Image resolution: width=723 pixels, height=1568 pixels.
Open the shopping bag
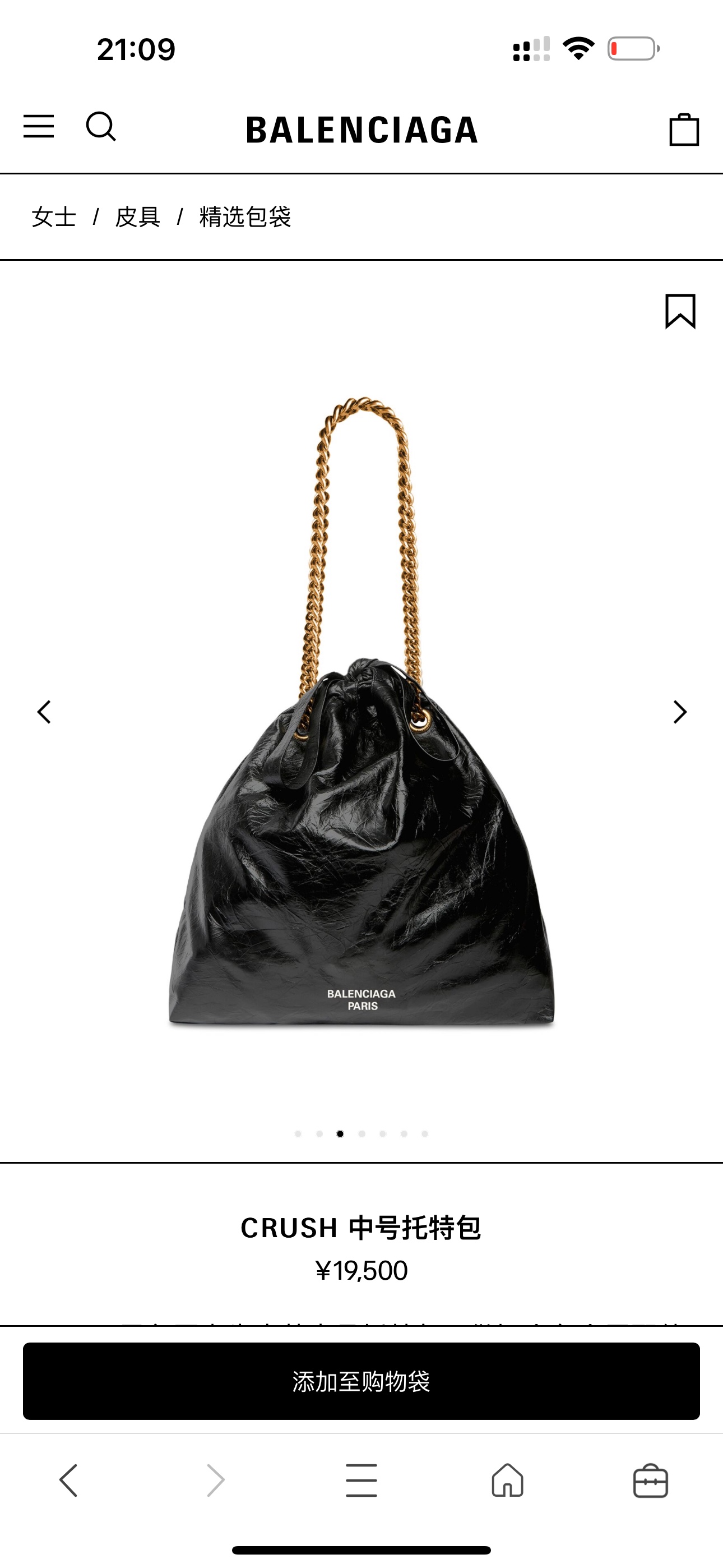point(683,130)
